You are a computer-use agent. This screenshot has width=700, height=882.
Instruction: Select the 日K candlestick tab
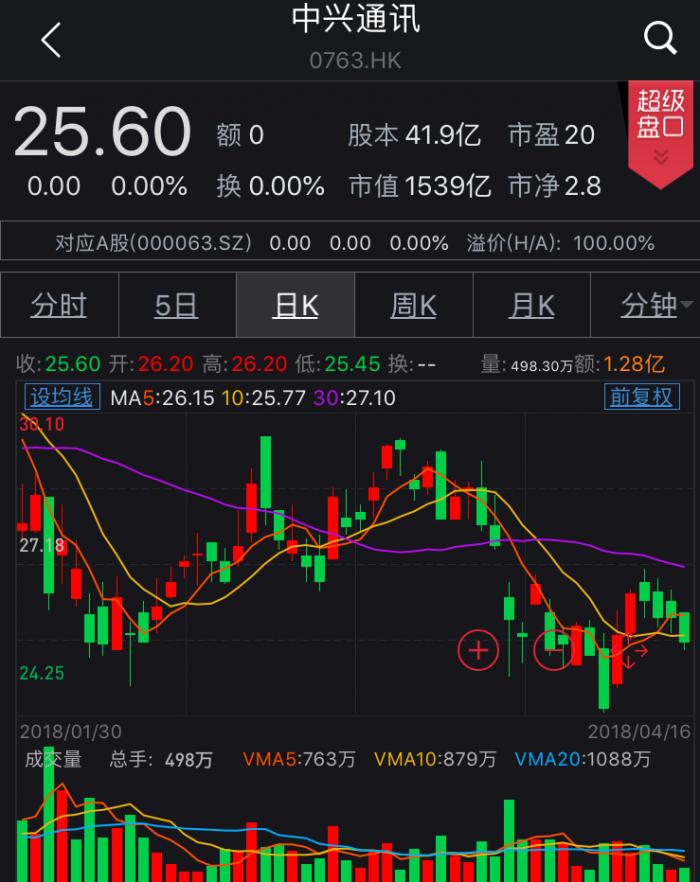[295, 305]
